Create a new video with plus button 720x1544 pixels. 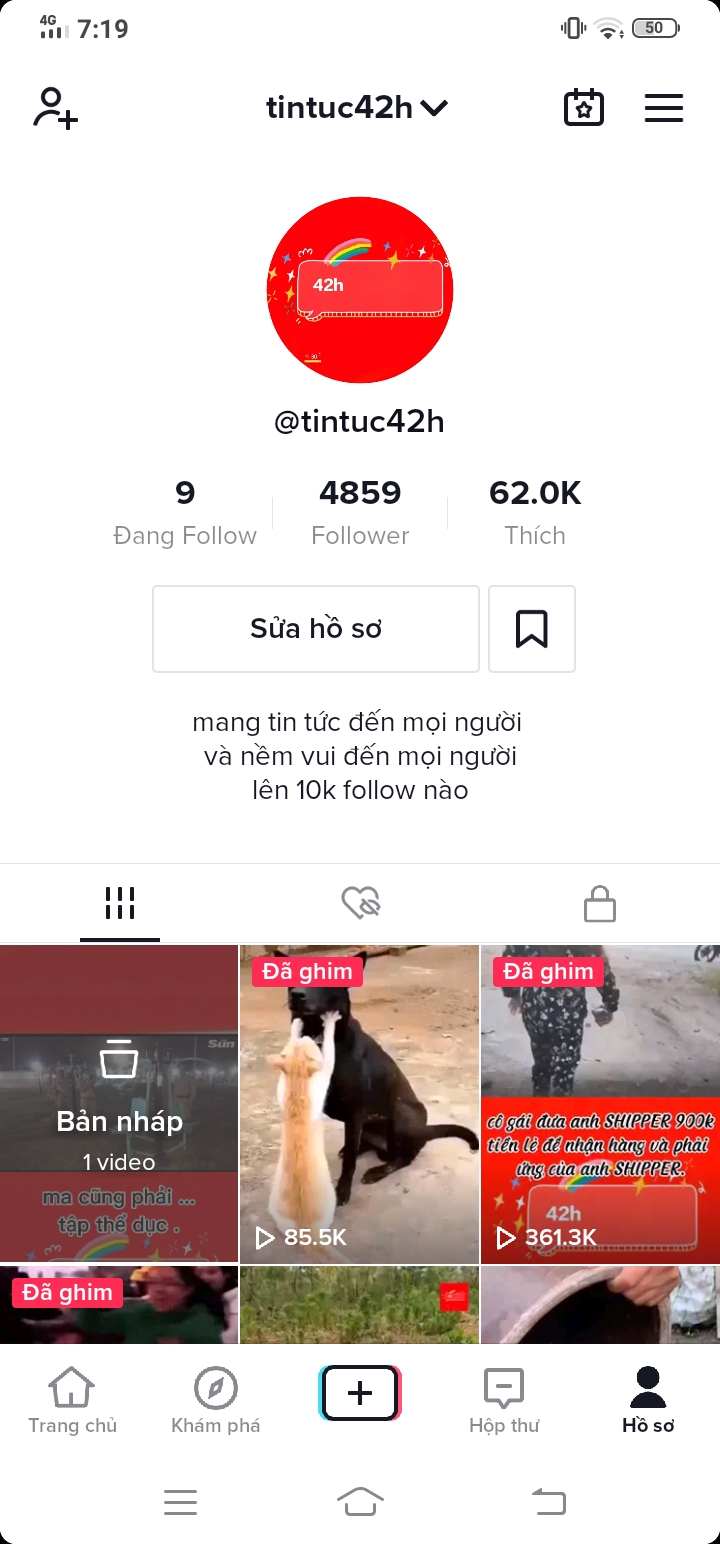[360, 1393]
